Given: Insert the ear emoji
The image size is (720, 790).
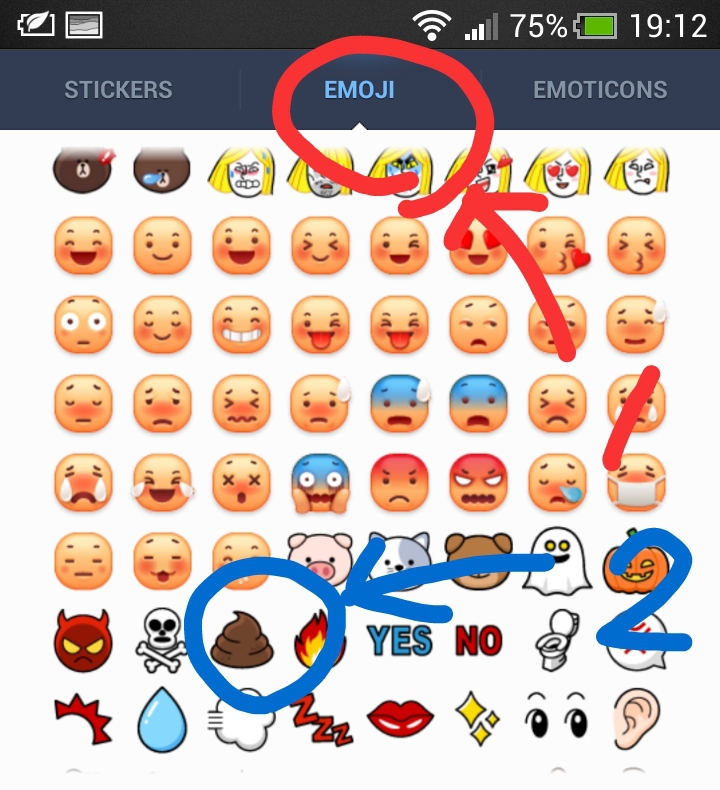Looking at the screenshot, I should (x=636, y=716).
